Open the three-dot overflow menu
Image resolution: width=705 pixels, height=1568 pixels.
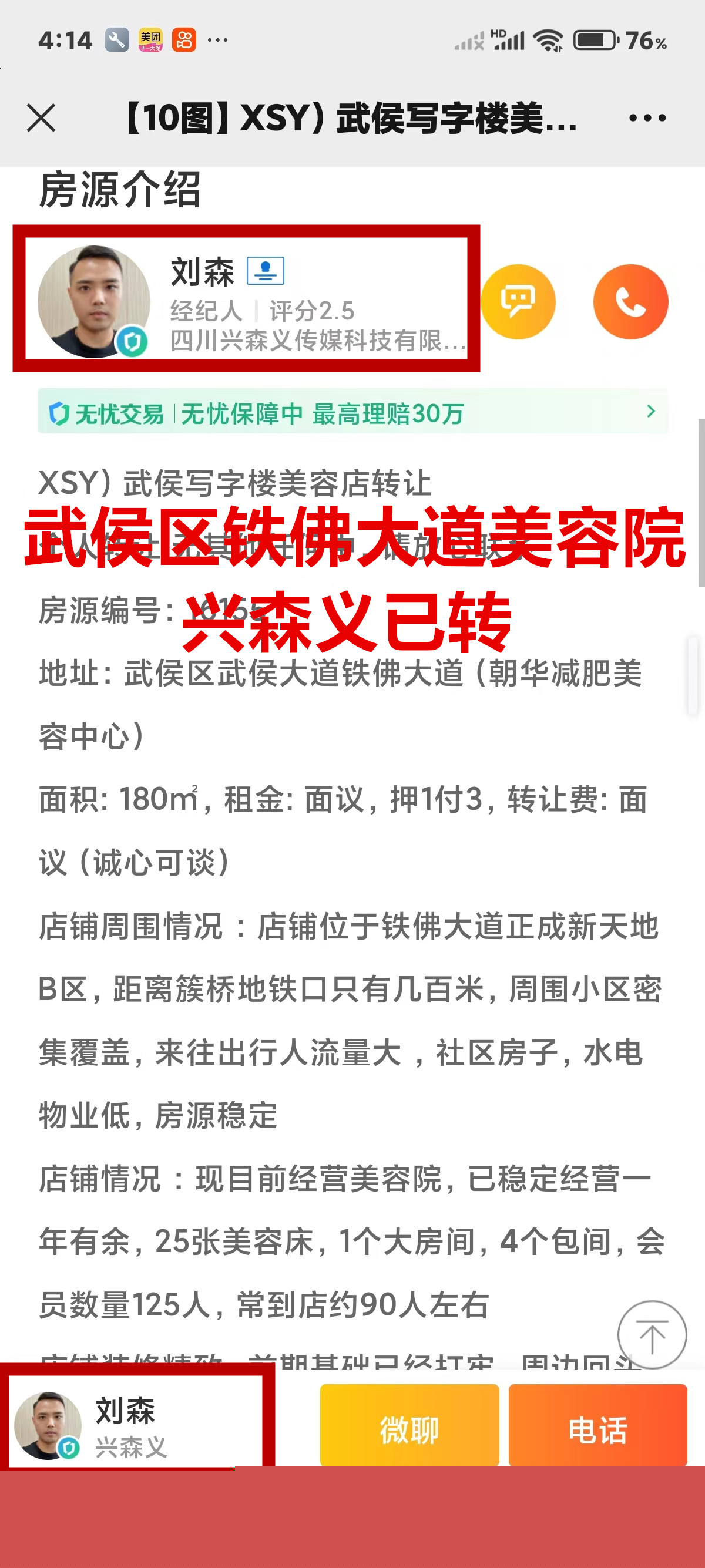(647, 117)
